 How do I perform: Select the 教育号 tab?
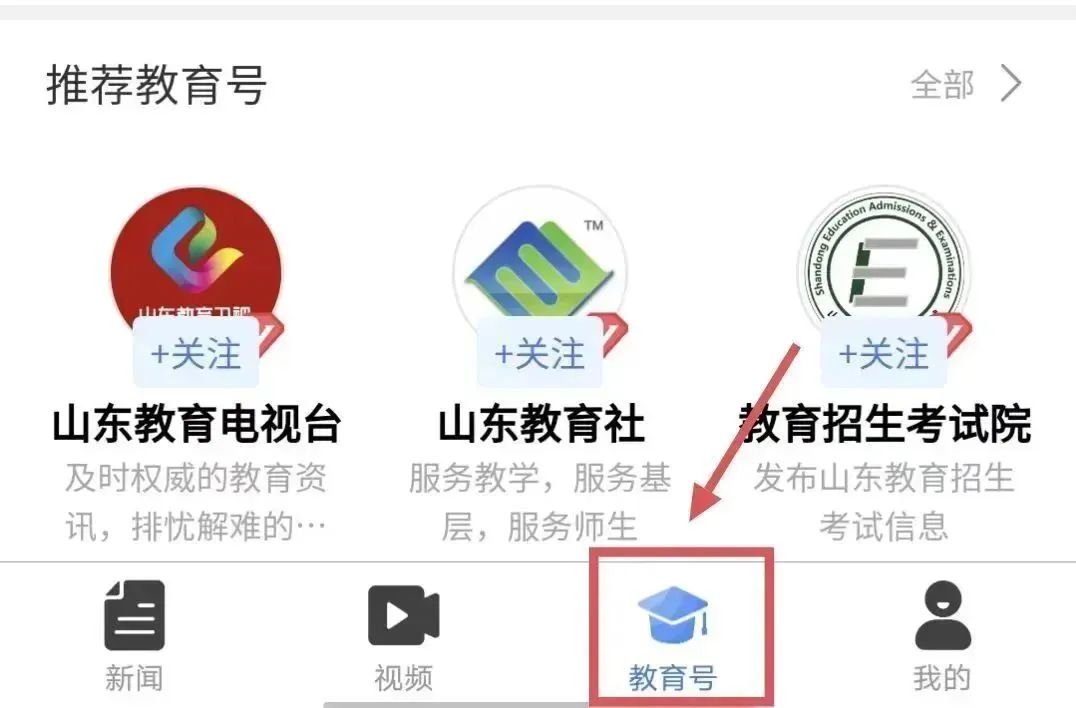click(672, 636)
